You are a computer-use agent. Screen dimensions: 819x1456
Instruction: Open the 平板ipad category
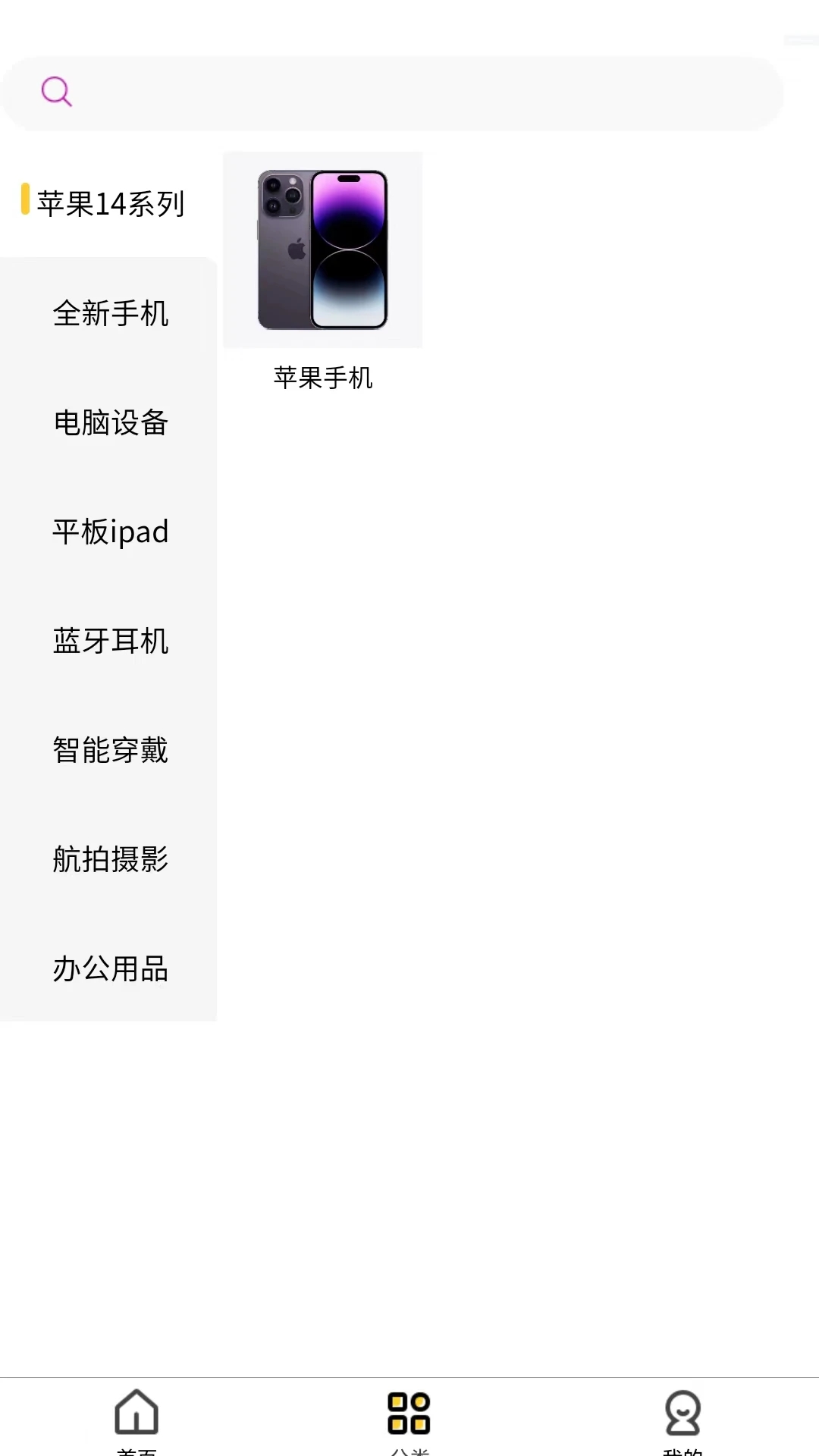(111, 533)
